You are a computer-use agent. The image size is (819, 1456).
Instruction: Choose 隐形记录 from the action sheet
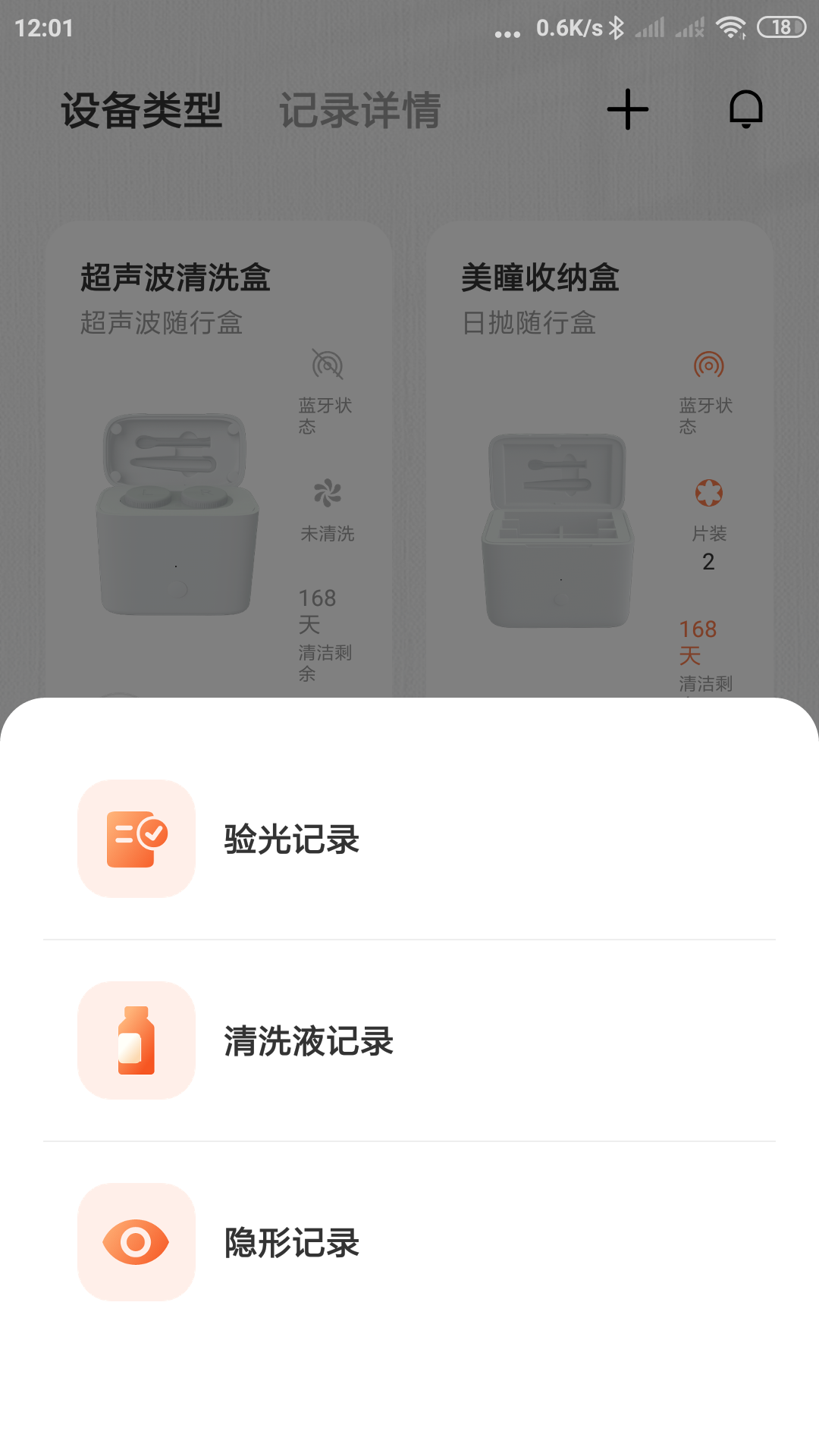[x=290, y=1244]
